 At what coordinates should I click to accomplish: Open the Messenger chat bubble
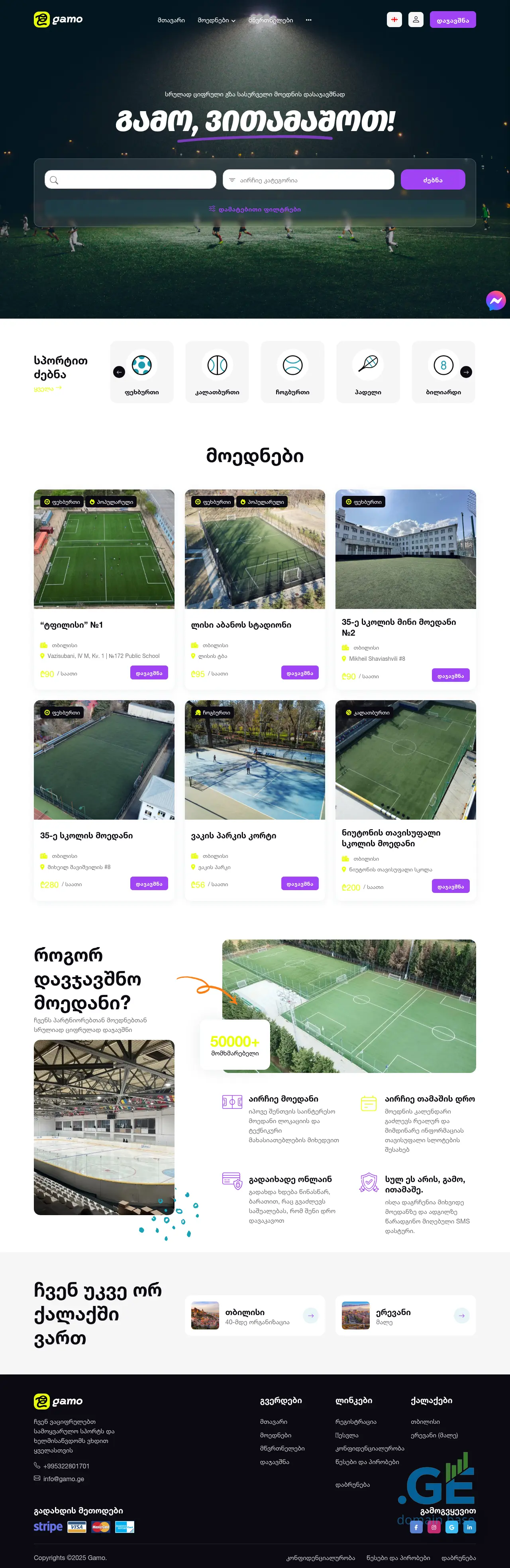tap(495, 300)
